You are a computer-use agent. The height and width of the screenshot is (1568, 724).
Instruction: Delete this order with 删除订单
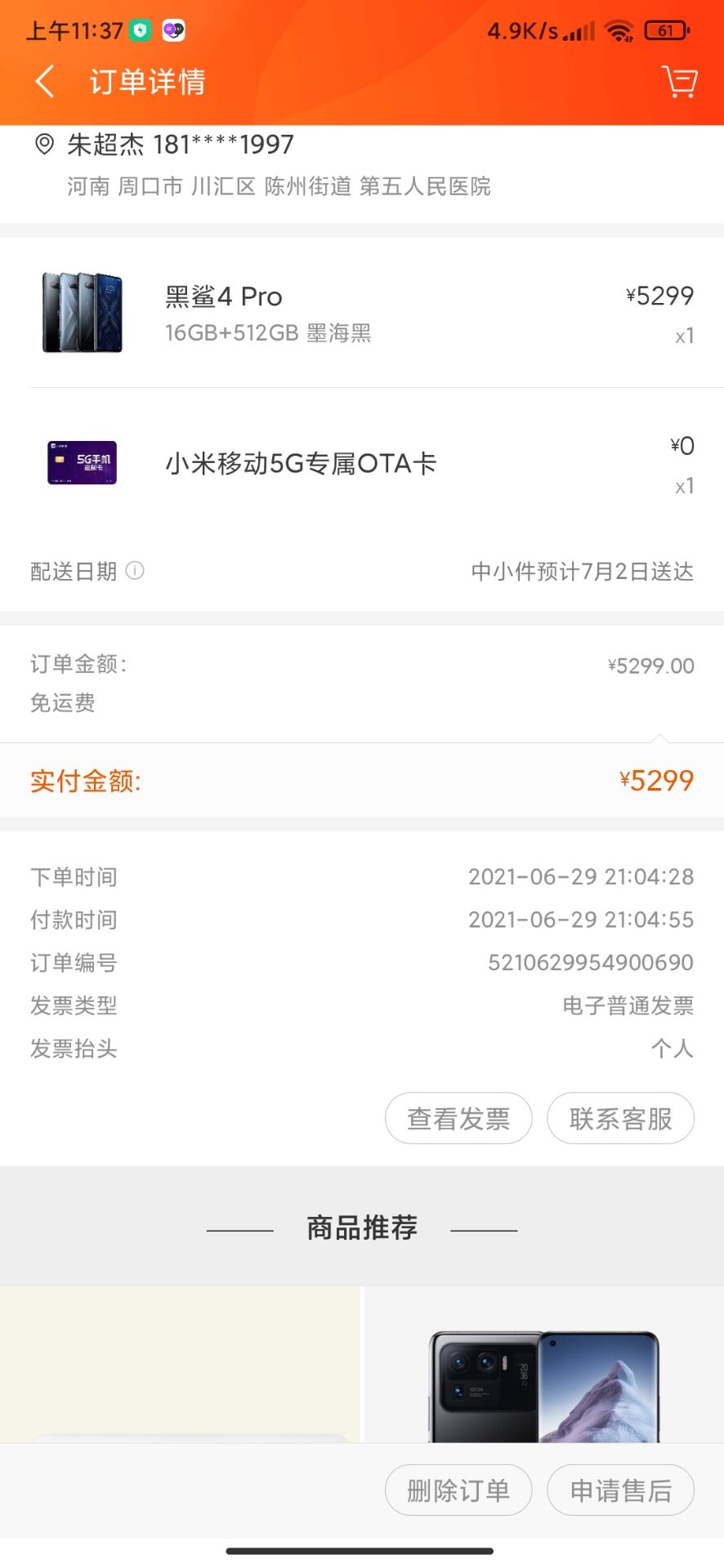point(458,1490)
